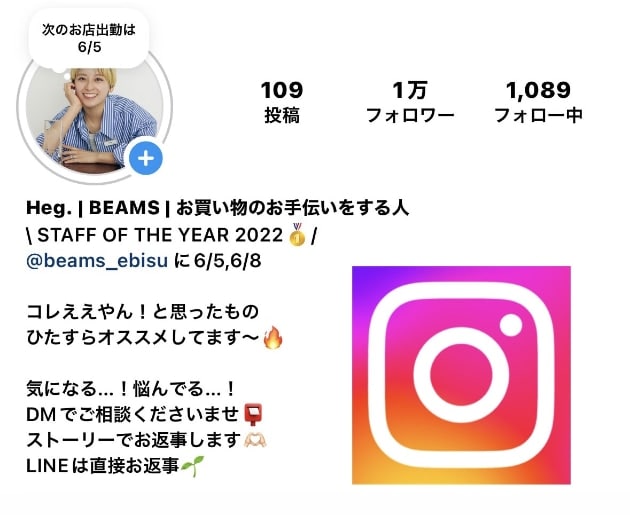Open the 1万 フォロワー list

pos(410,102)
